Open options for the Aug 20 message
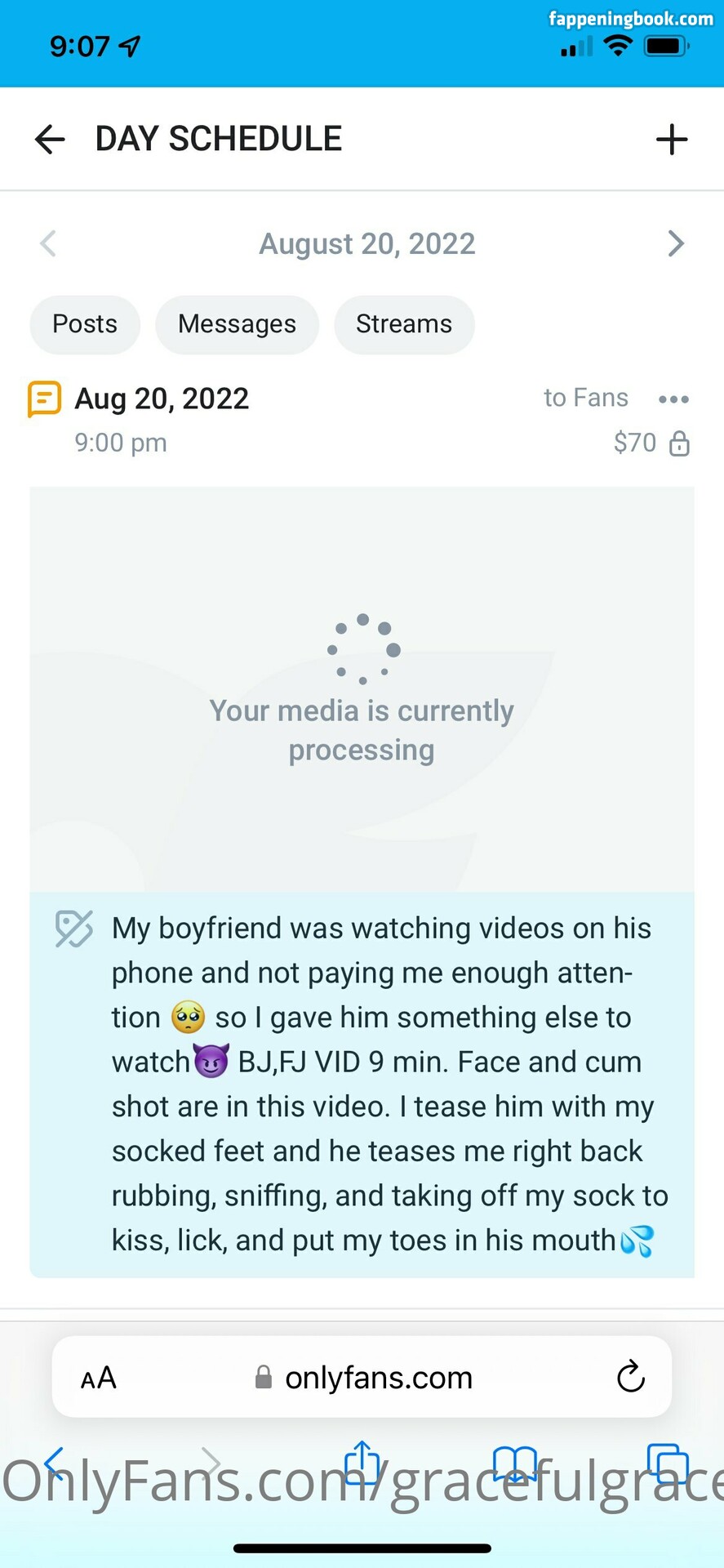Viewport: 724px width, 1568px height. [673, 399]
